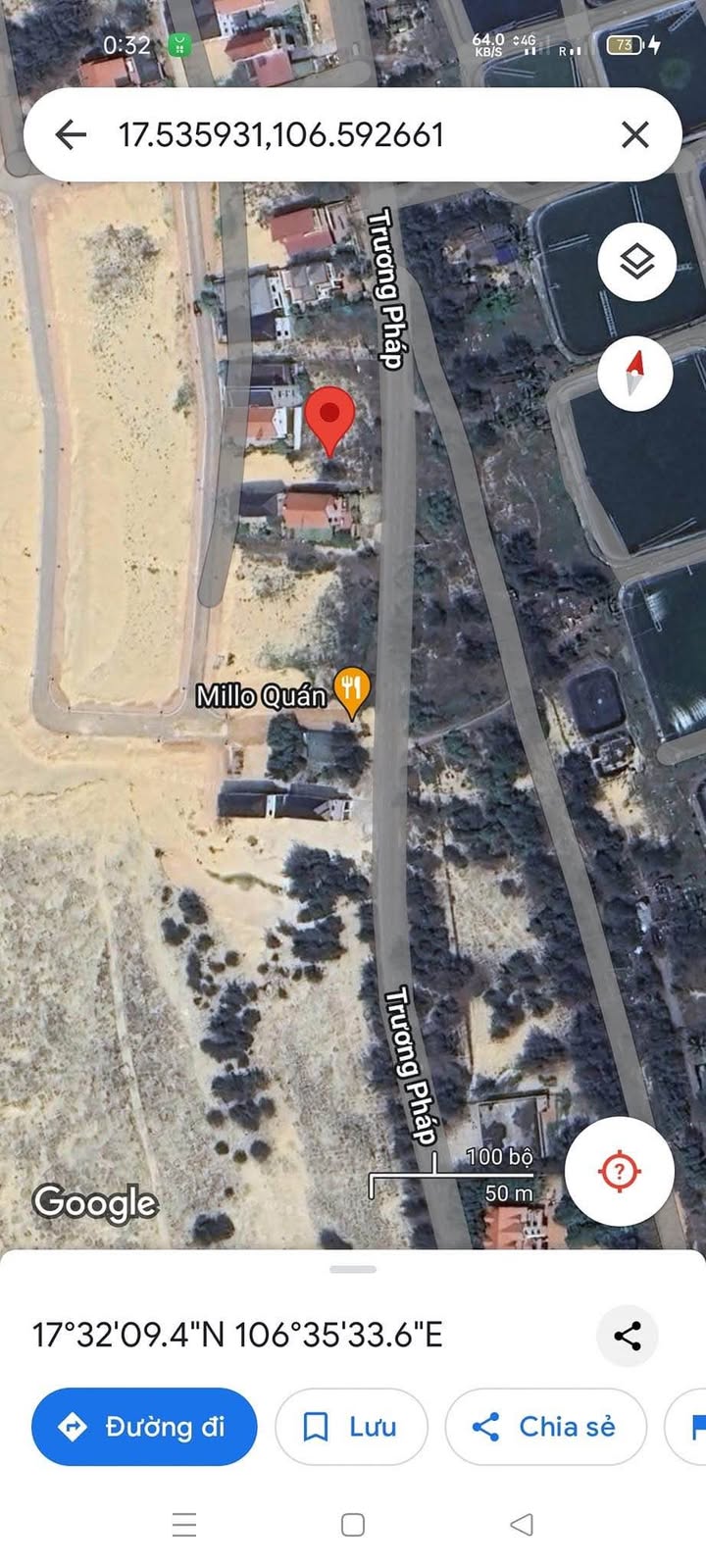Screen dimensions: 706x1568
Task: Get directions with Đường đi
Action: pyautogui.click(x=144, y=1427)
